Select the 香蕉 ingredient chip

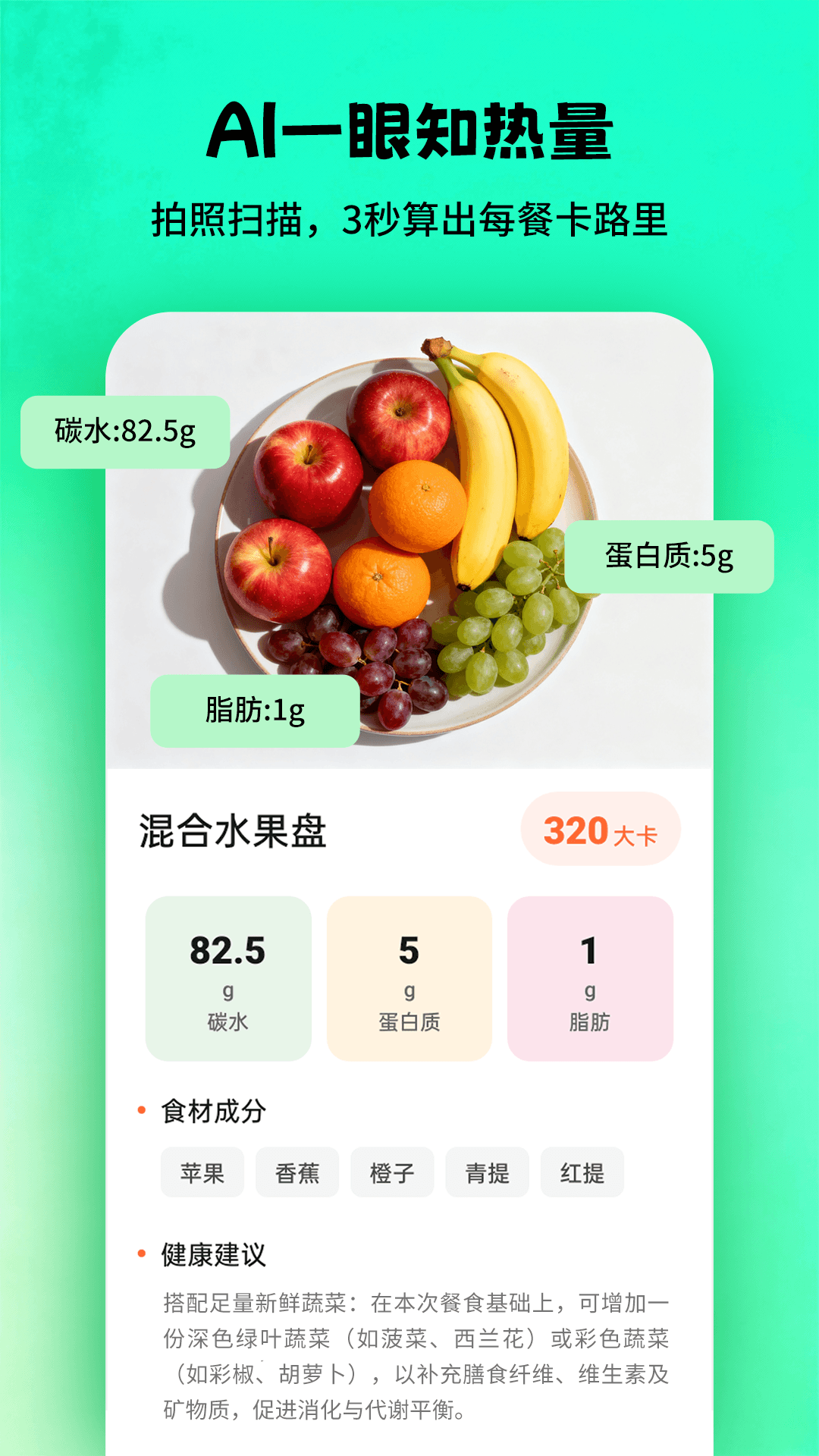click(297, 1172)
